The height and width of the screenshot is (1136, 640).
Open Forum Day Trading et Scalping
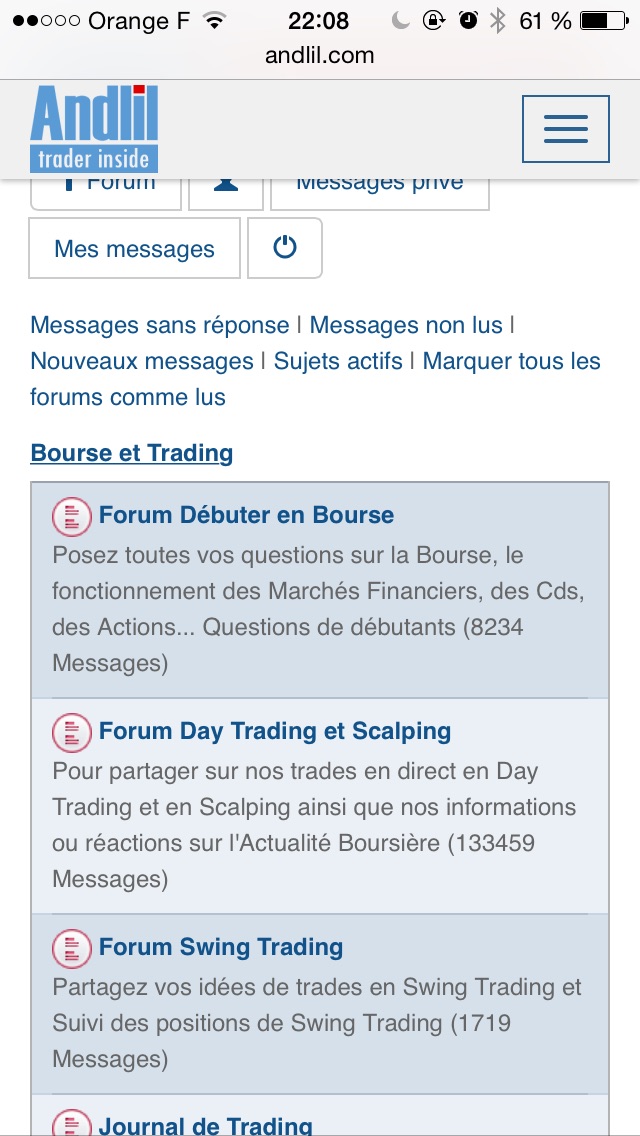point(274,731)
